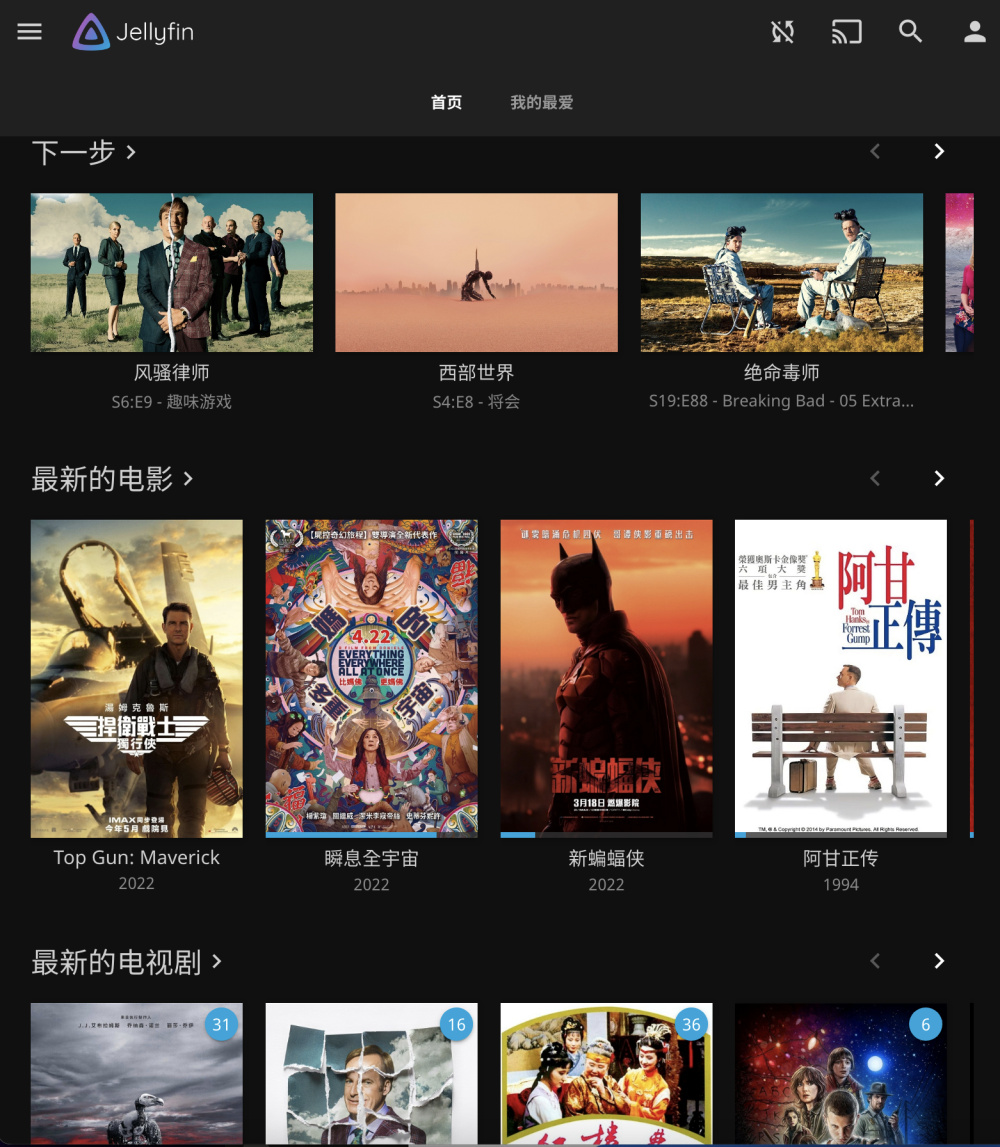Open the 最新的电视剧 section link
Viewport: 1000px width, 1147px height.
coord(126,962)
